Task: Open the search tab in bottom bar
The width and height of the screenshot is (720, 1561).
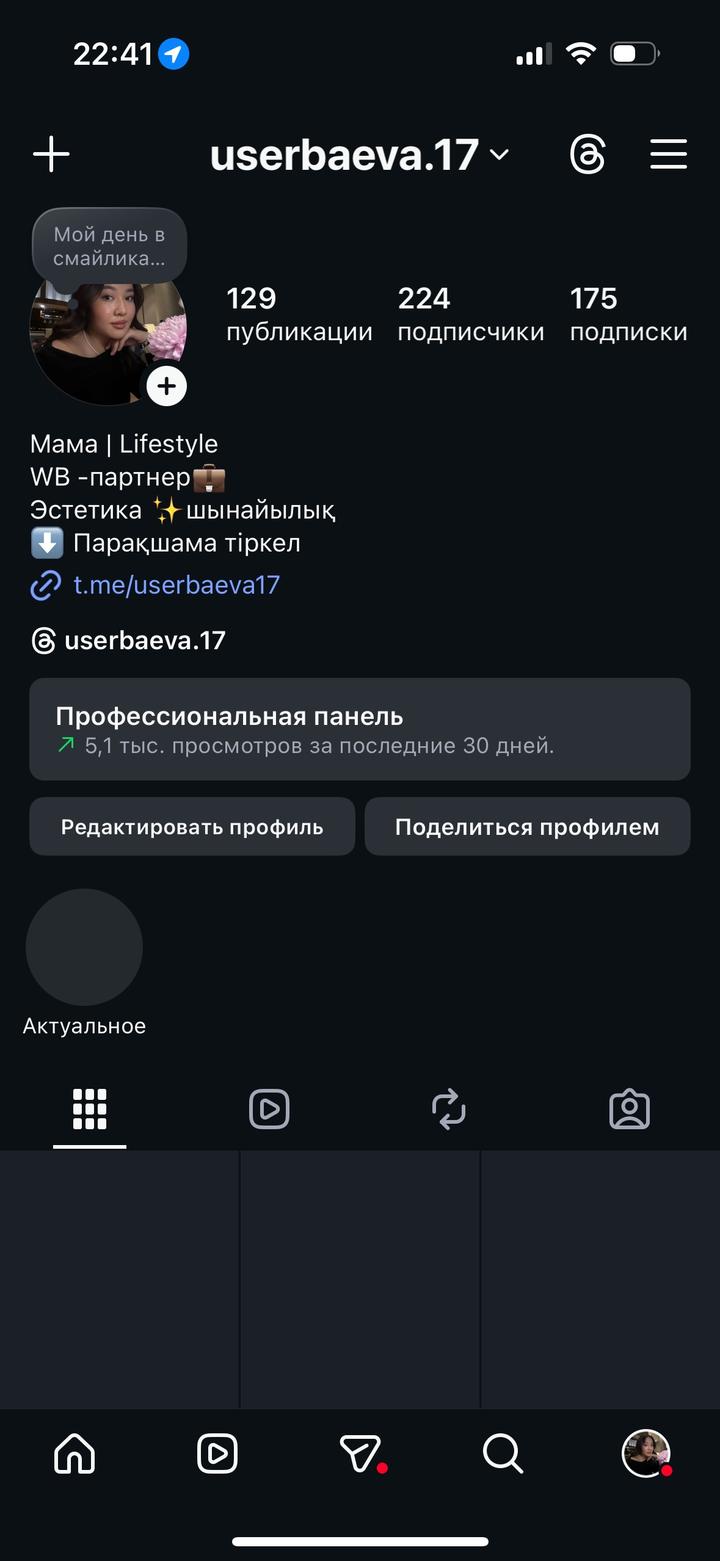Action: (502, 1453)
